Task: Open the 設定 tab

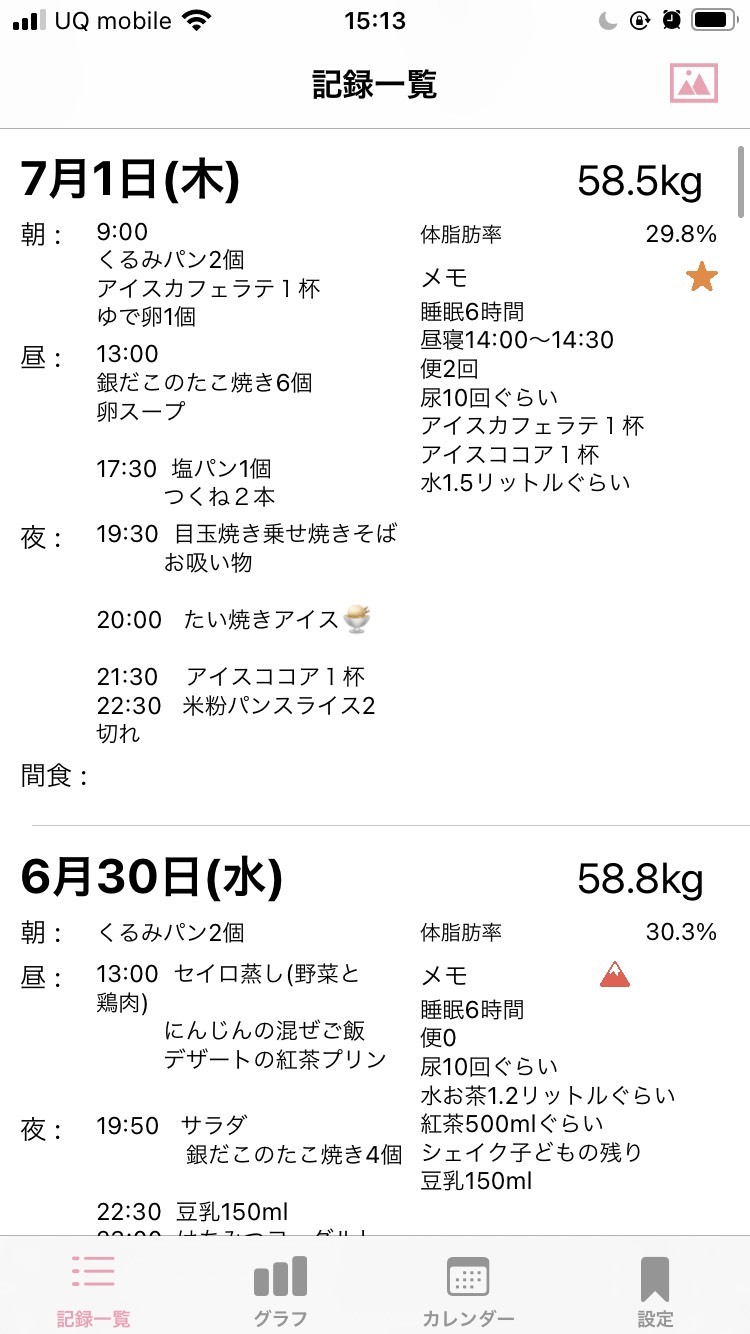Action: 655,1290
